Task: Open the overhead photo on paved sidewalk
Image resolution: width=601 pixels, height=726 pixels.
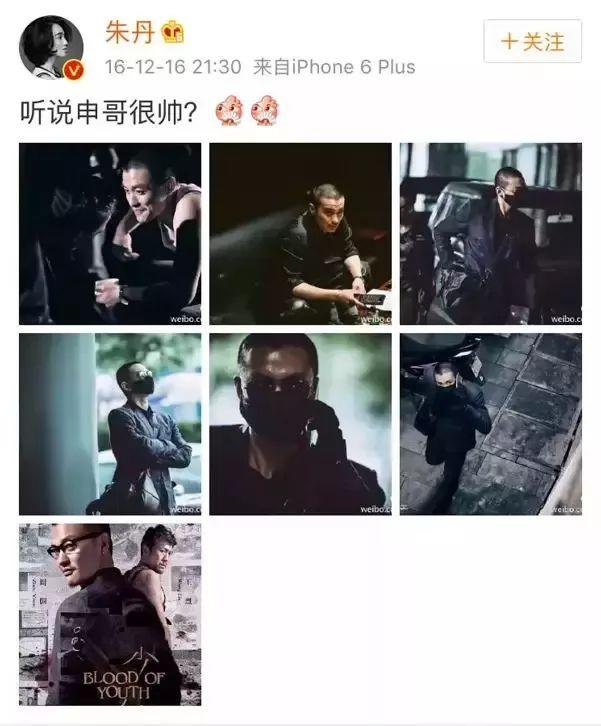Action: tap(490, 424)
